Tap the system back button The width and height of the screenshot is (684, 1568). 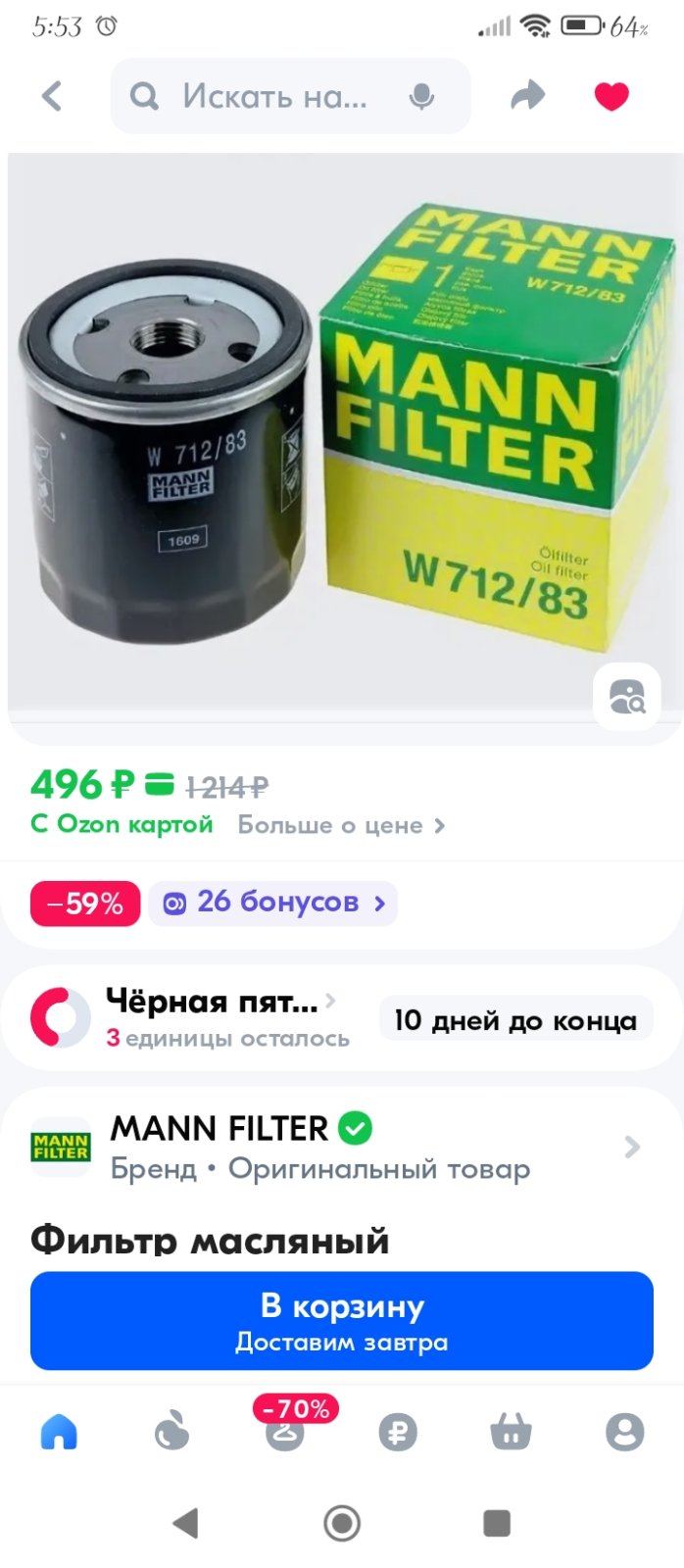pos(185,1523)
